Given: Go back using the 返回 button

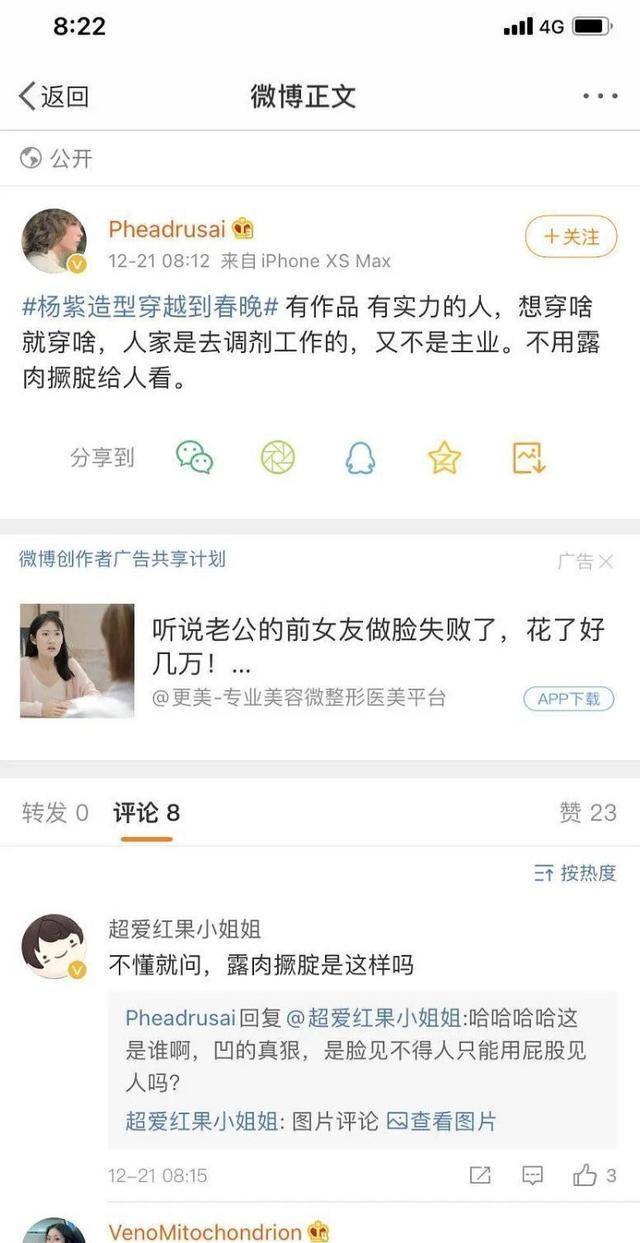Looking at the screenshot, I should tap(54, 96).
